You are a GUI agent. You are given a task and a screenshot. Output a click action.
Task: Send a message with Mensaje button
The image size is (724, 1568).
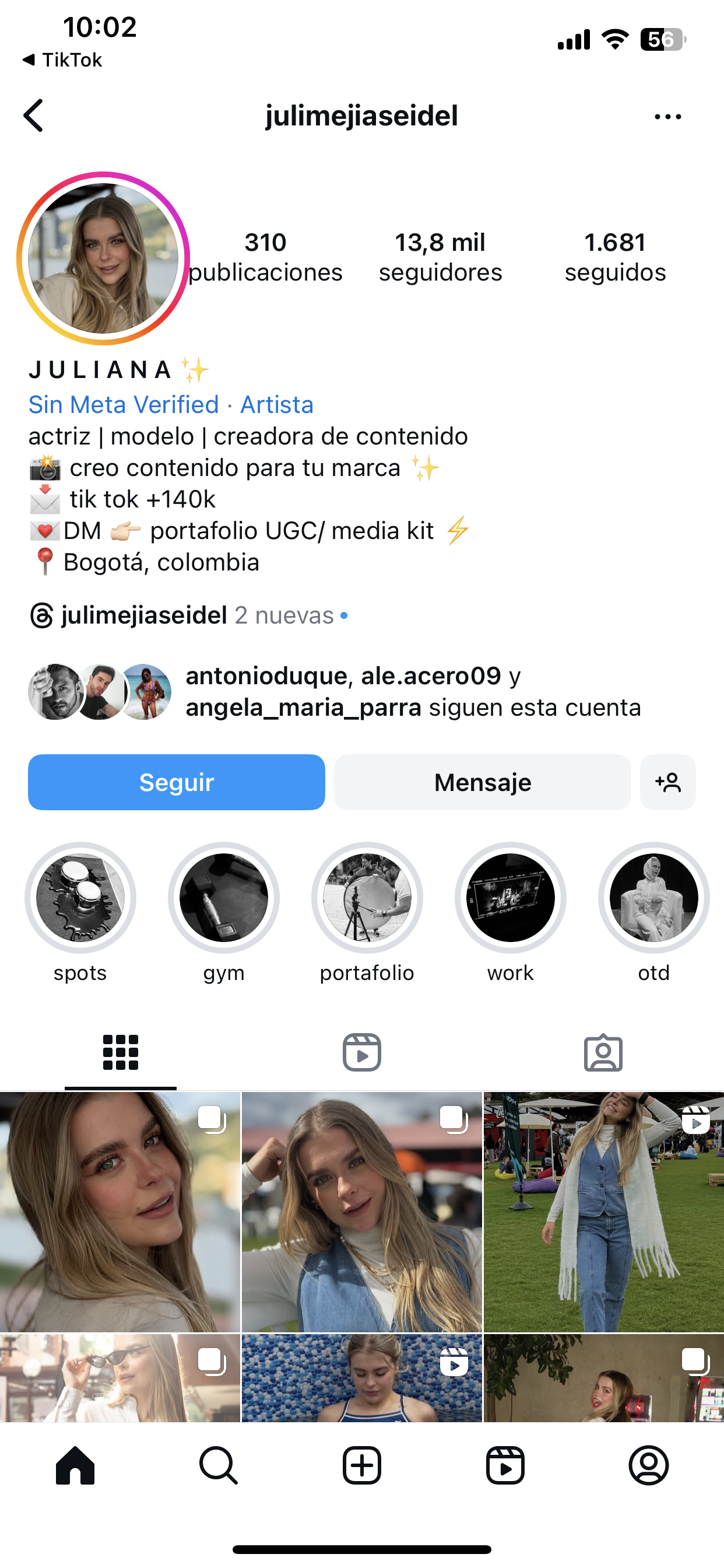pyautogui.click(x=483, y=782)
